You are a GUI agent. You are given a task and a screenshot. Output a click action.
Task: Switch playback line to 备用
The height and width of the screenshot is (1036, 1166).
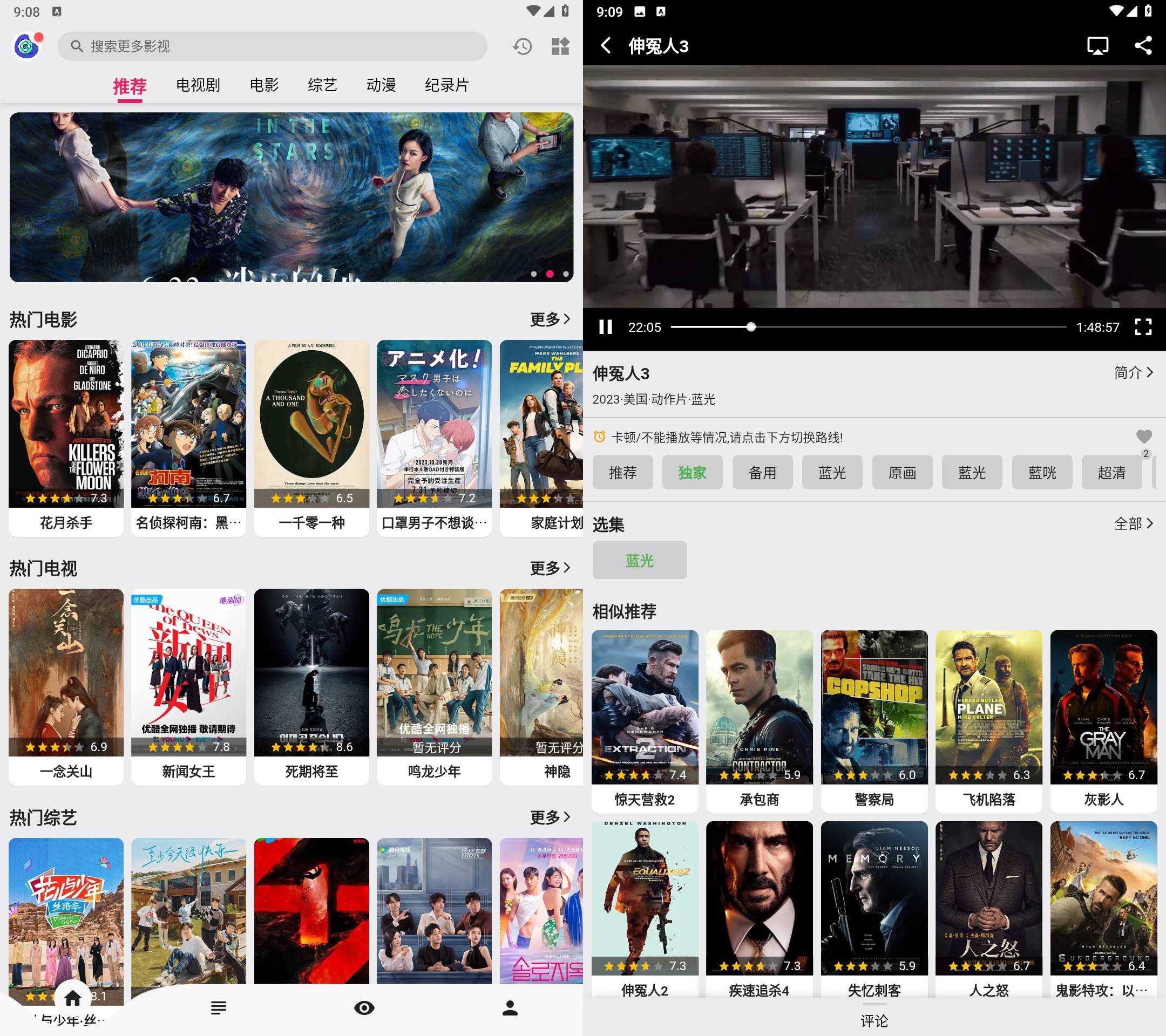tap(762, 473)
